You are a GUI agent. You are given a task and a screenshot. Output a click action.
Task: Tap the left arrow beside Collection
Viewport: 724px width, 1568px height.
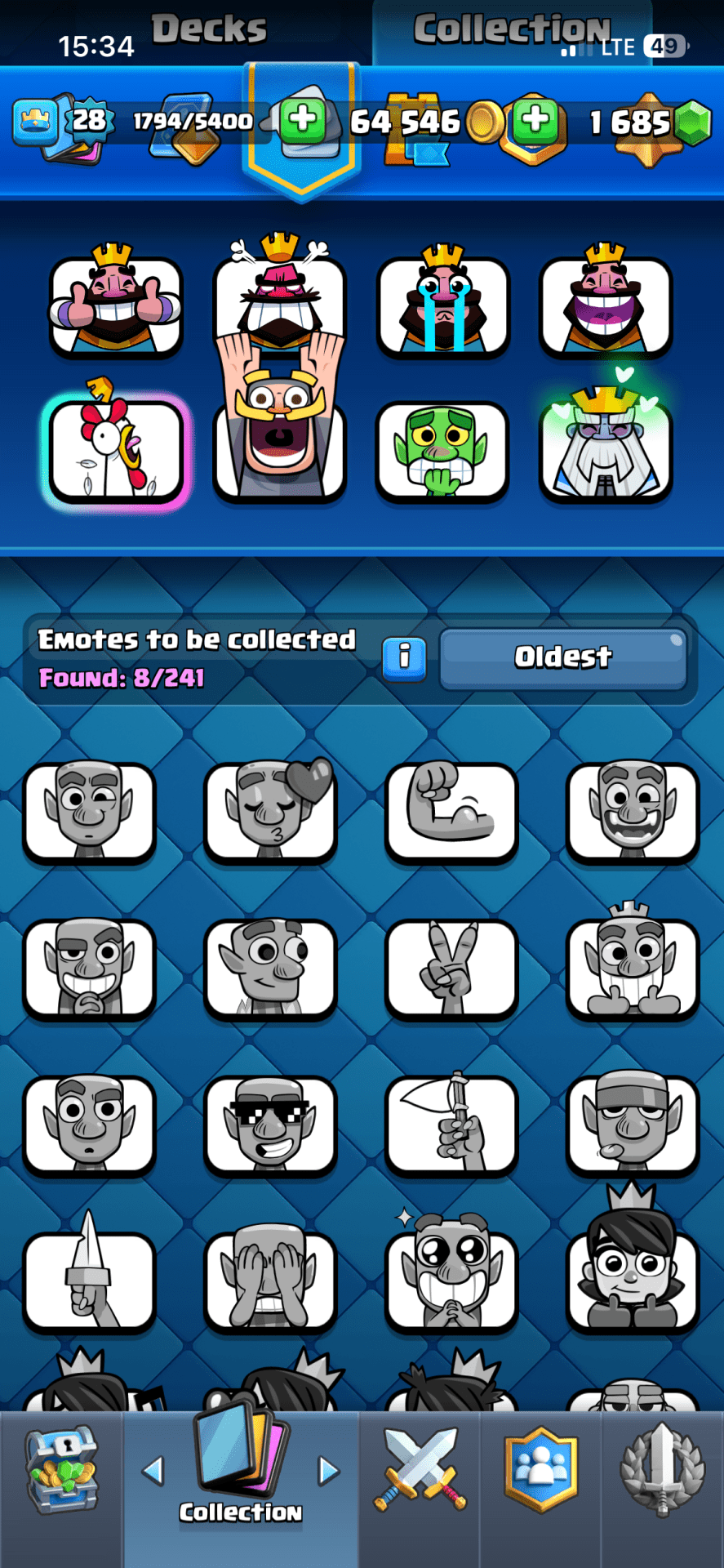click(153, 1471)
